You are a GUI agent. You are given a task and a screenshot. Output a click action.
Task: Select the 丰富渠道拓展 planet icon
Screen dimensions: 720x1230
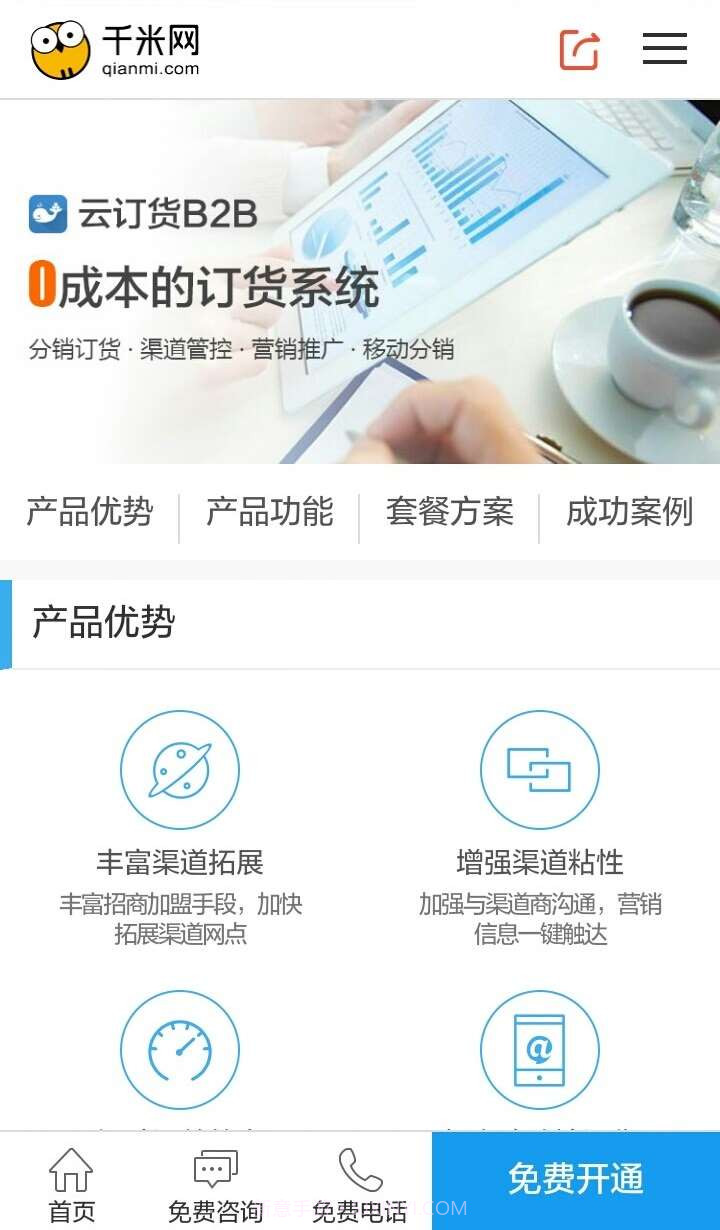(179, 770)
